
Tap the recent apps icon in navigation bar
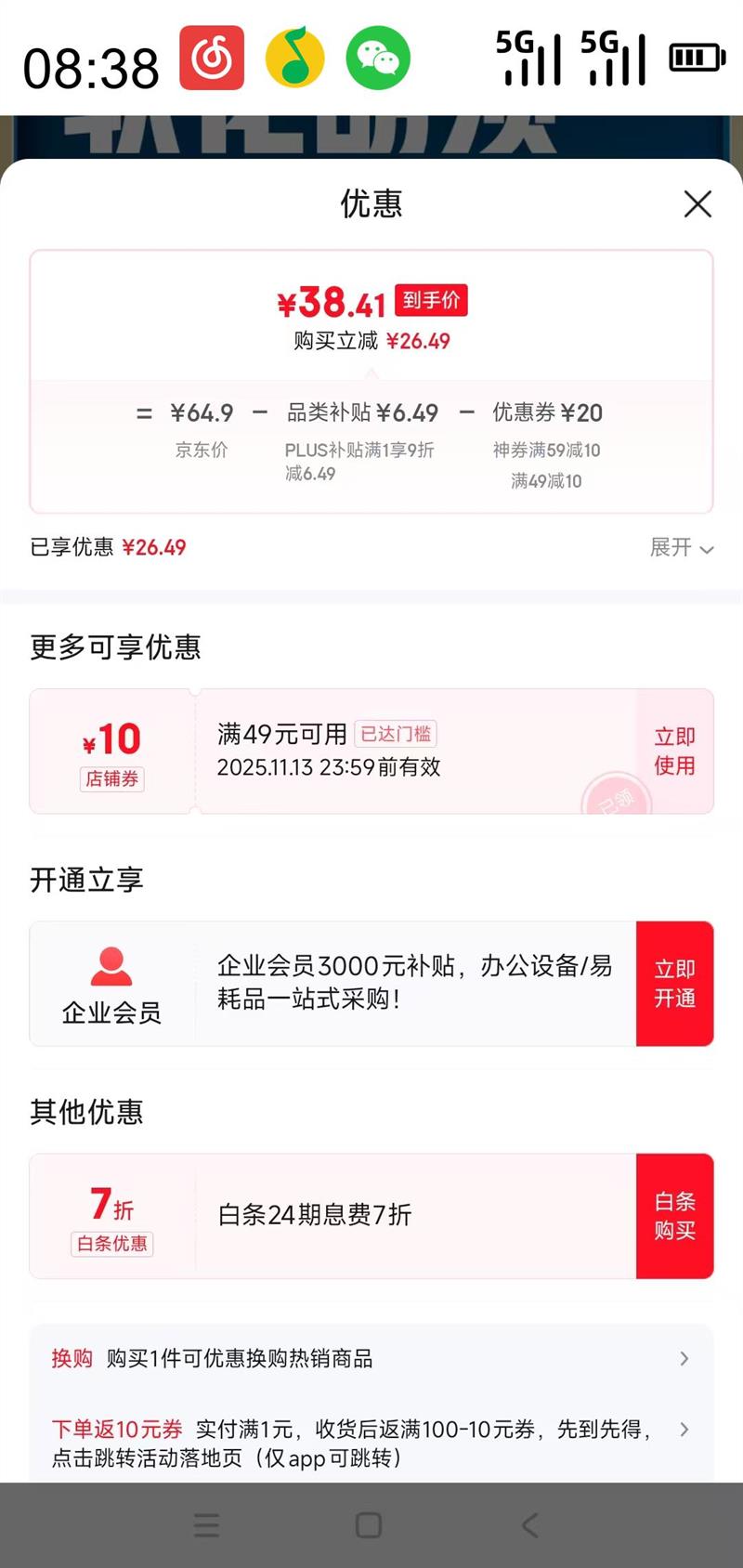[206, 1524]
